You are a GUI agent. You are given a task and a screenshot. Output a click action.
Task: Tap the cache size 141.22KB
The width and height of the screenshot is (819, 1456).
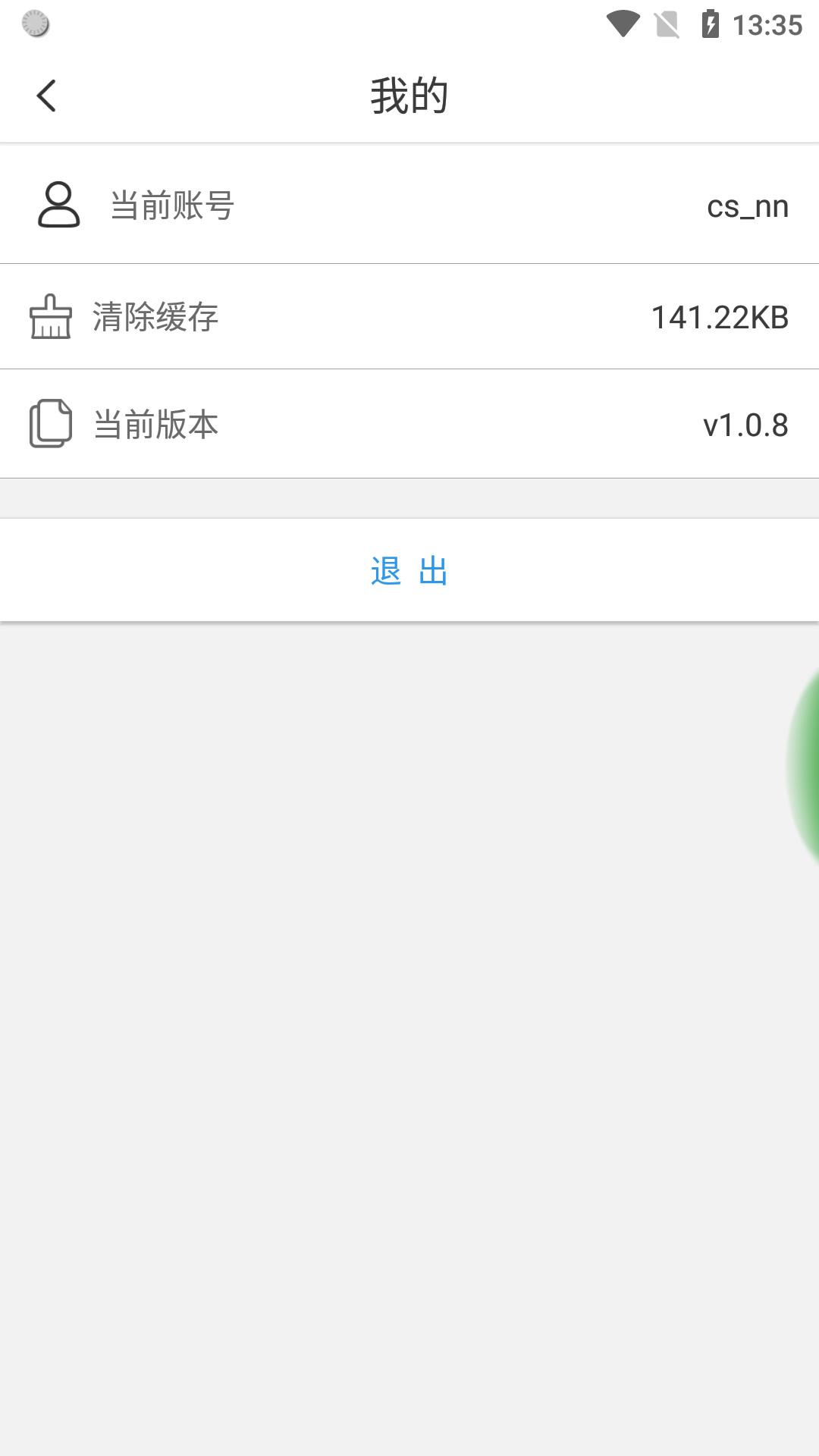tap(721, 316)
